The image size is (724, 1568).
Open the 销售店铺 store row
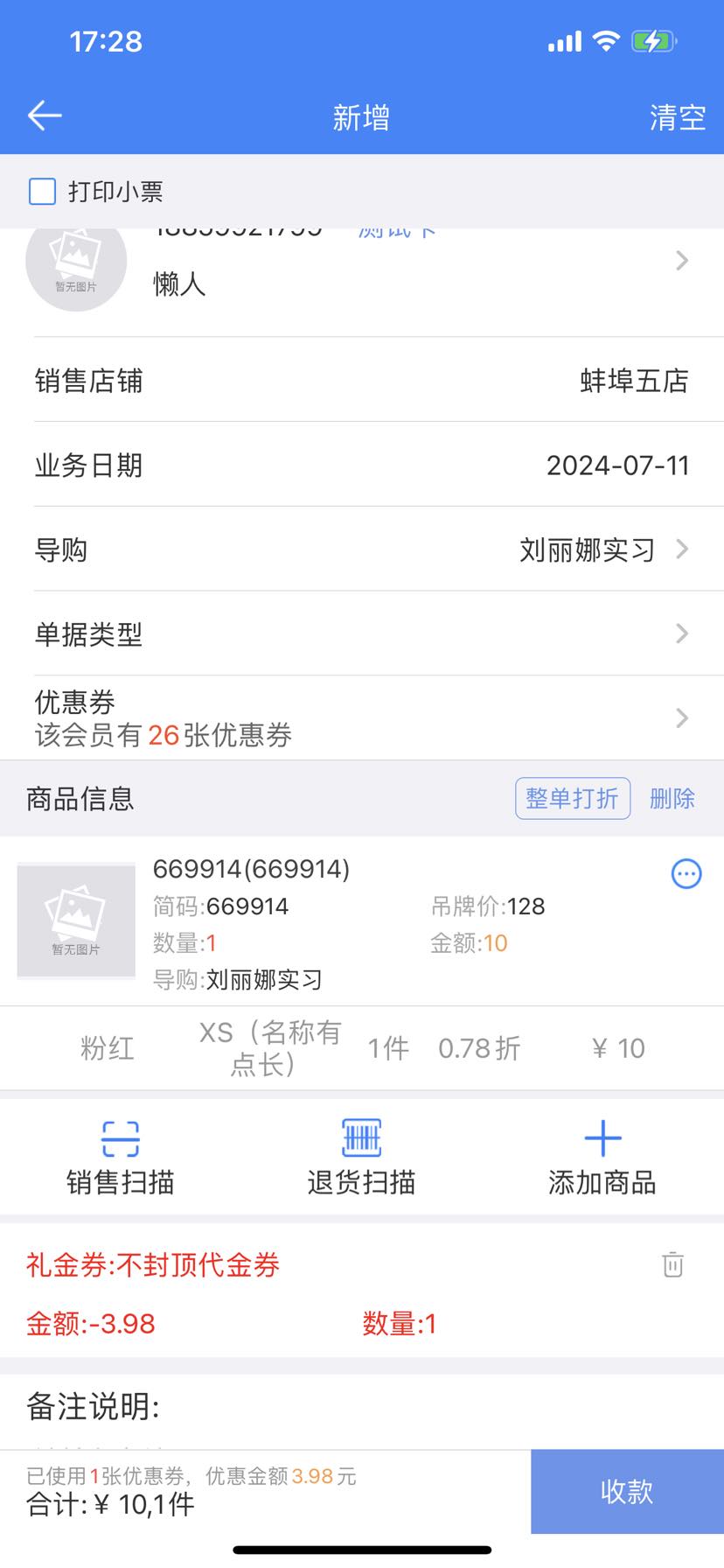coord(362,381)
